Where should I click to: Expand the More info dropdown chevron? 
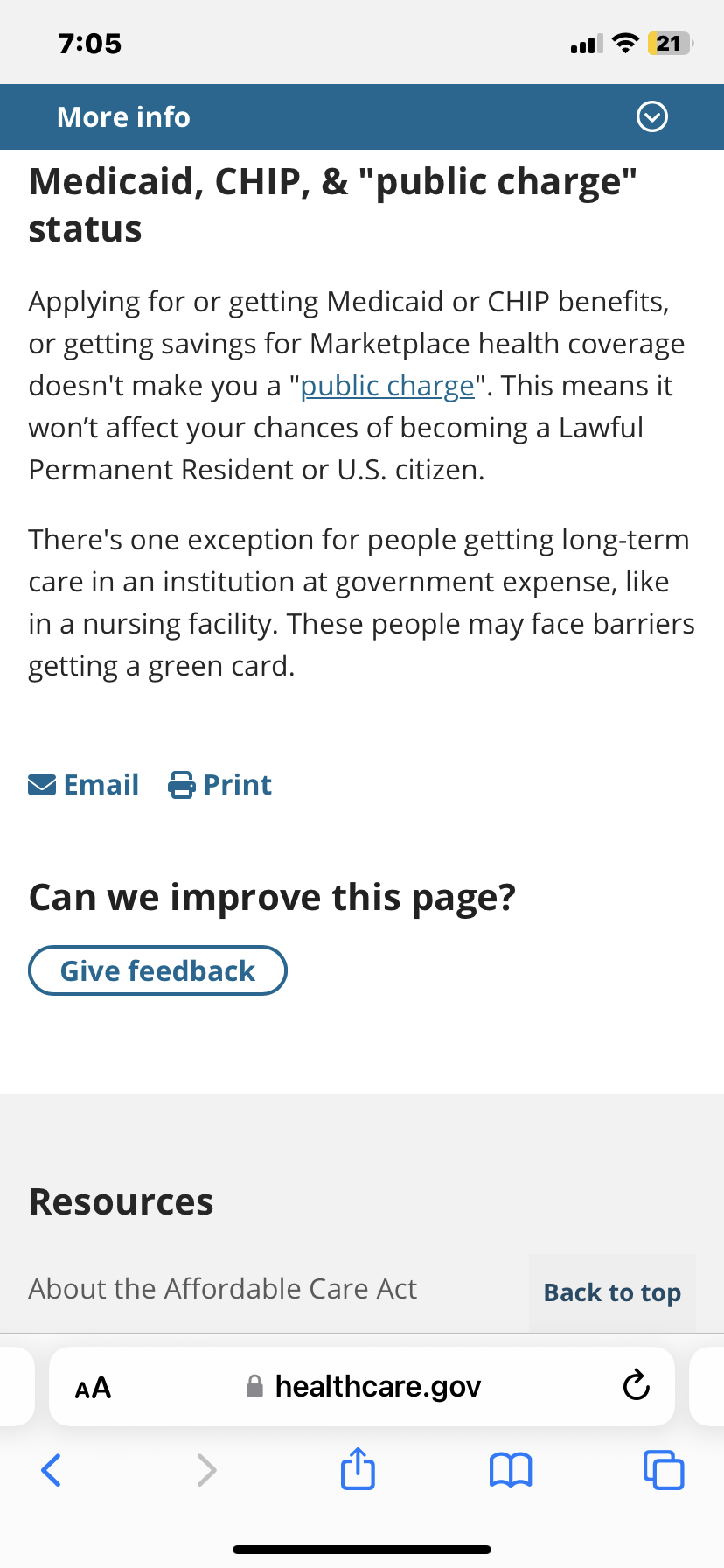tap(652, 116)
